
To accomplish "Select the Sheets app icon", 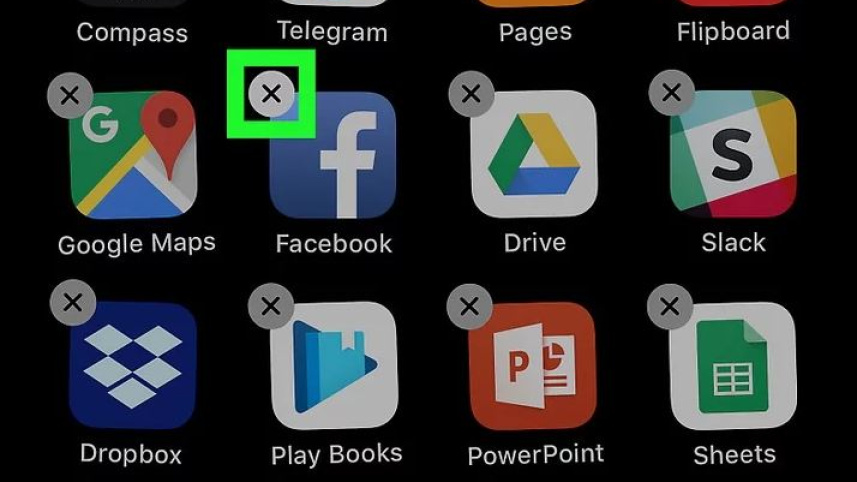I will (734, 366).
